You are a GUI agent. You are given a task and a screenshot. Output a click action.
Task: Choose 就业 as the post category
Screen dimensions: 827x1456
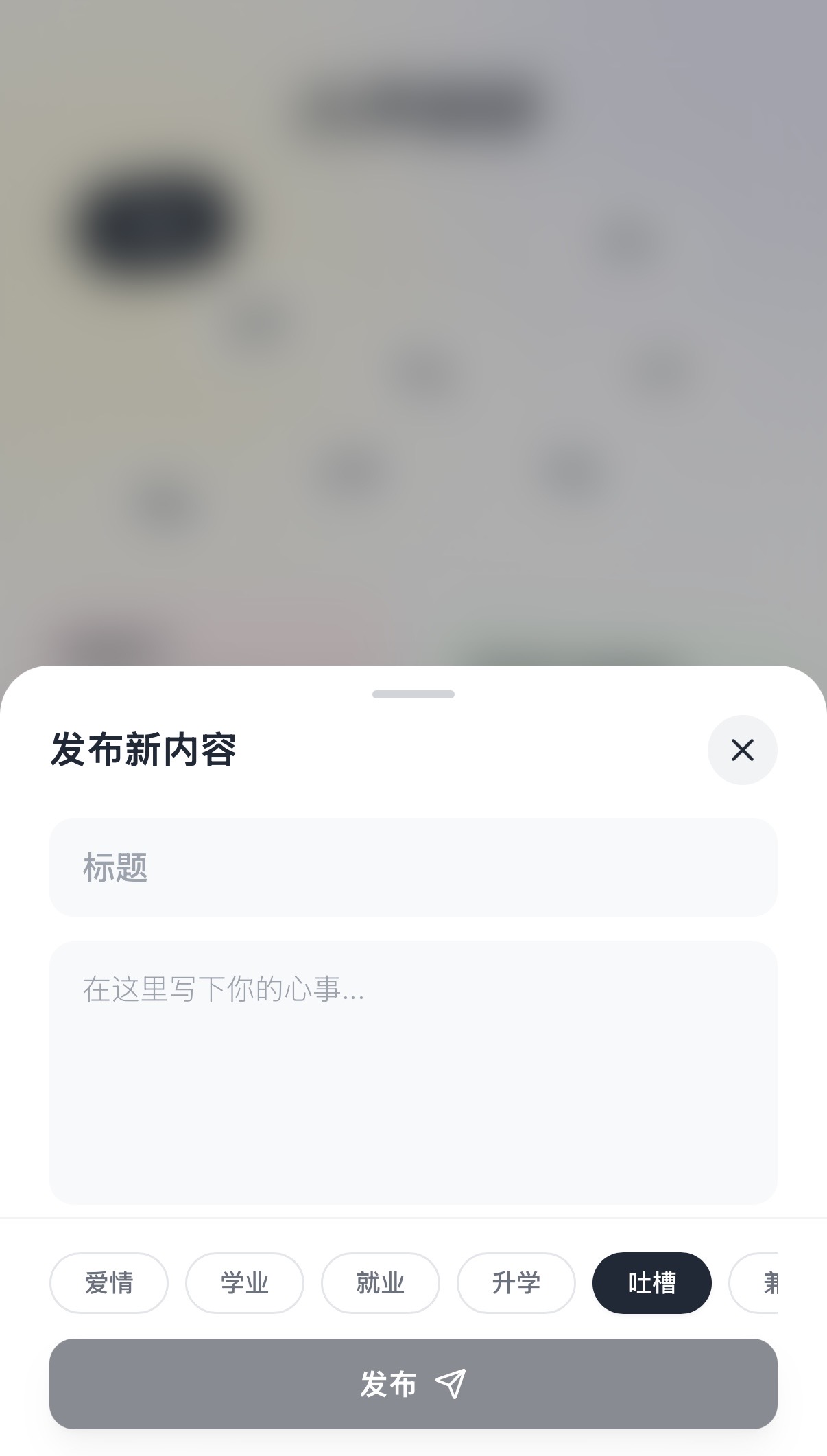pos(380,1282)
